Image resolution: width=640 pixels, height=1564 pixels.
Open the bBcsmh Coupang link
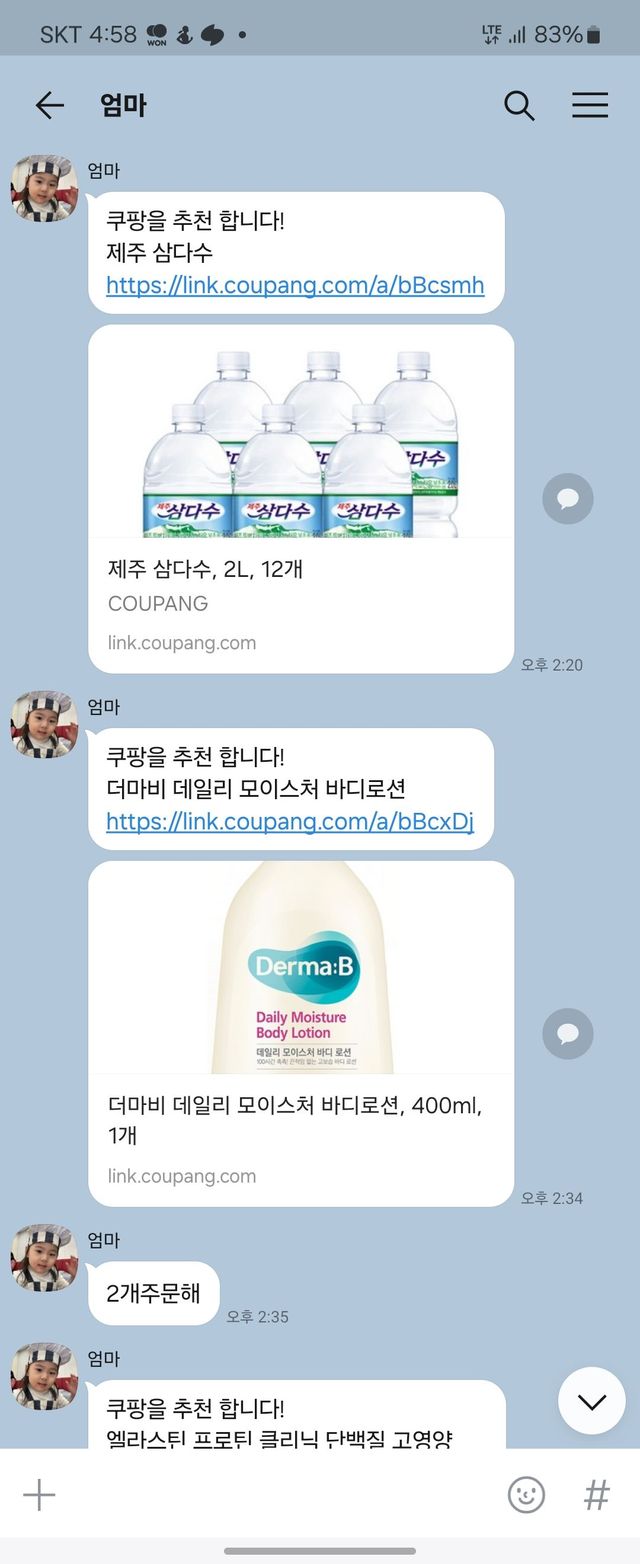click(295, 285)
